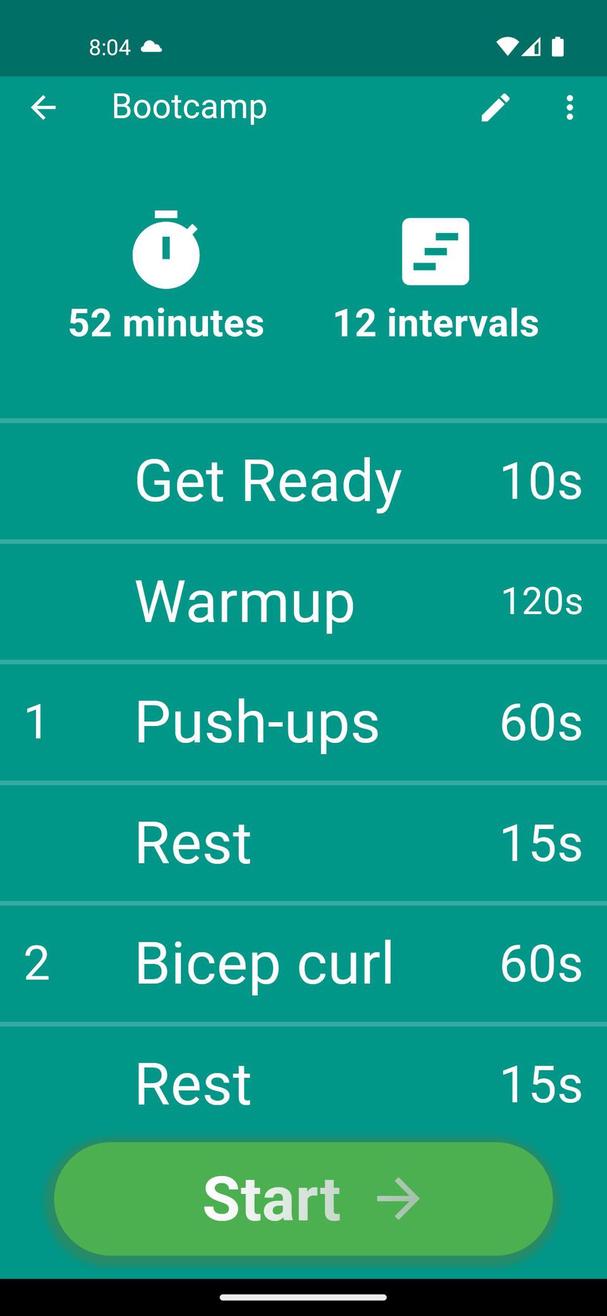Open the Push-ups interval row
The height and width of the screenshot is (1316, 607).
click(x=303, y=722)
